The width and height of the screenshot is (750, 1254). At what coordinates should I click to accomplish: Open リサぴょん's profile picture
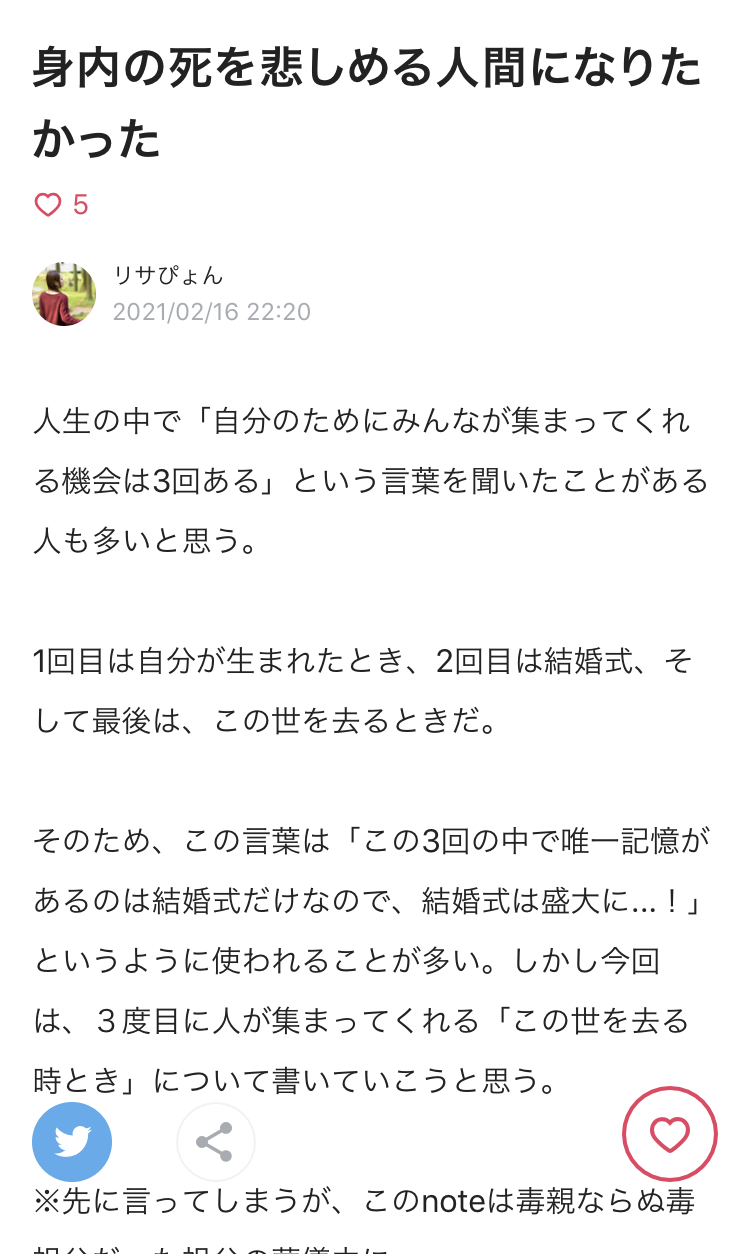coord(64,294)
